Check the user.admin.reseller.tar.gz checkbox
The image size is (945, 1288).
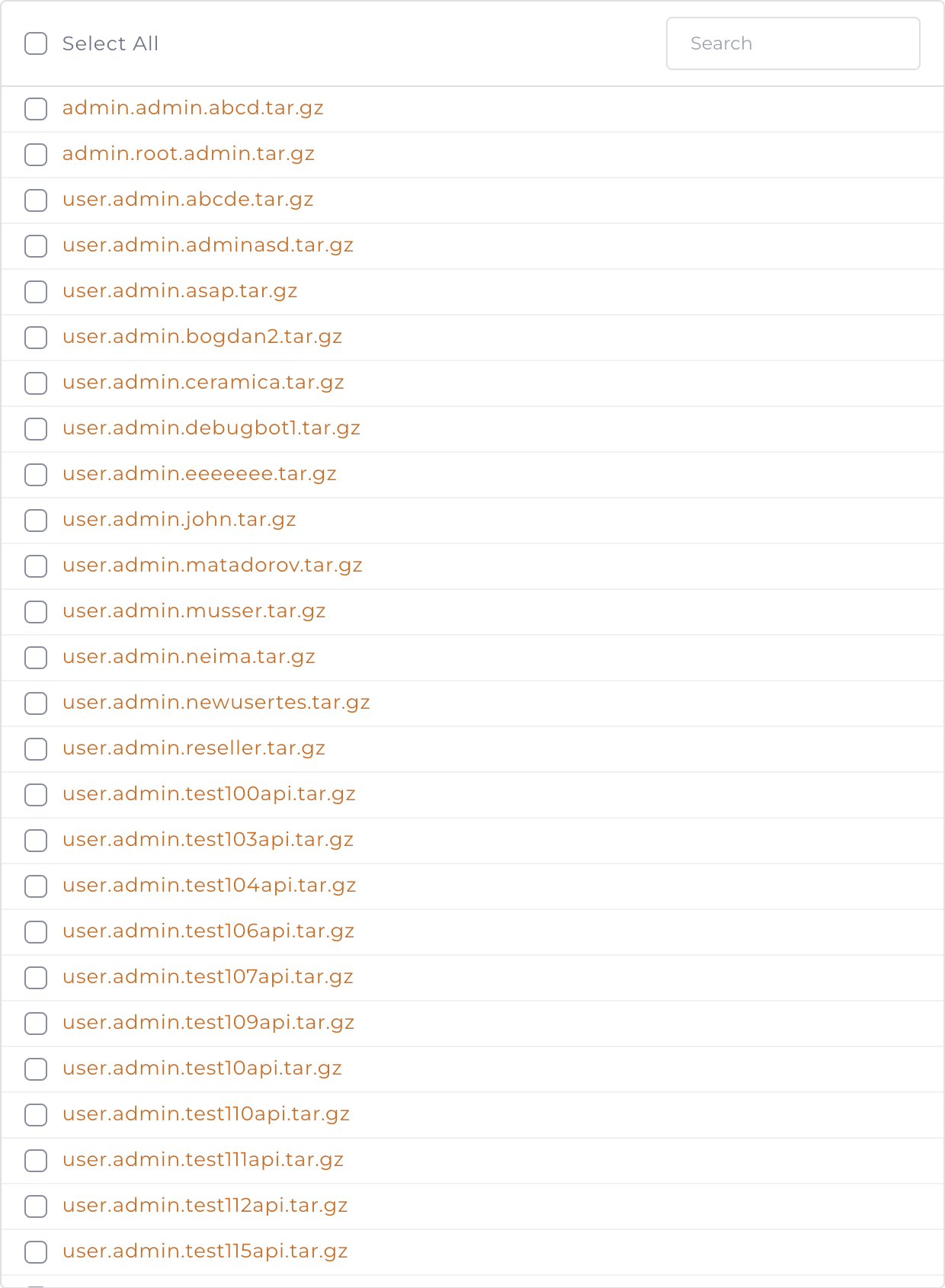pos(36,749)
